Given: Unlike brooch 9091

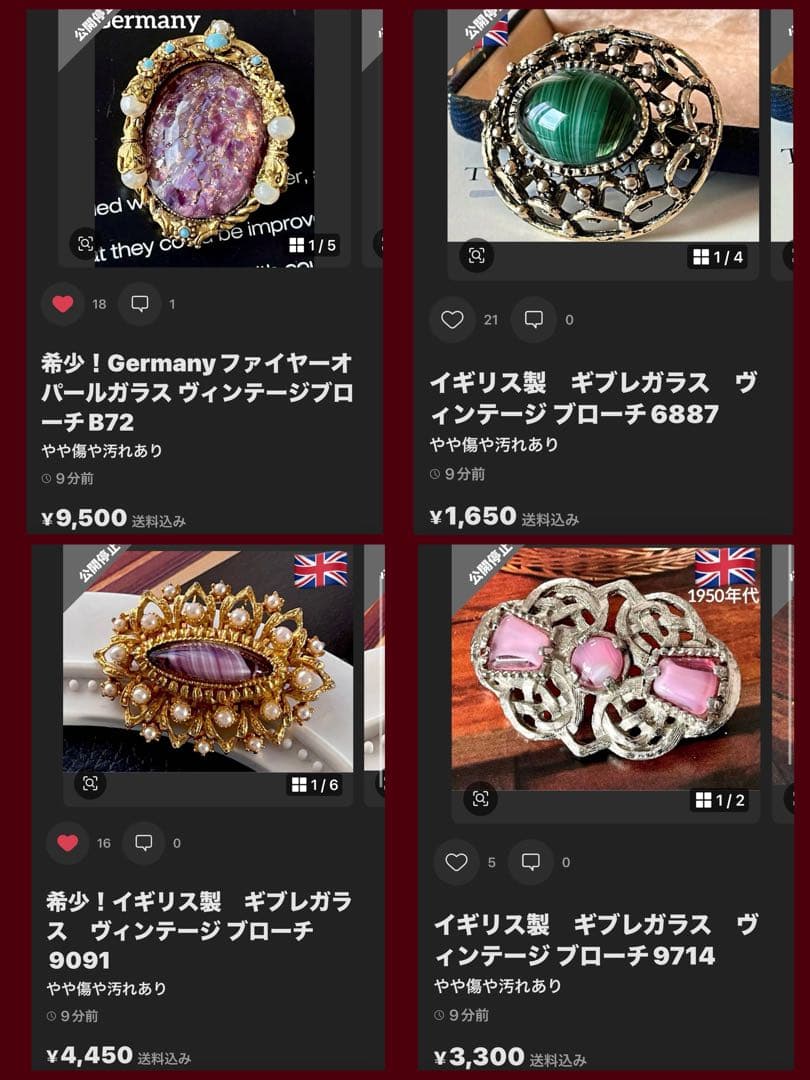Looking at the screenshot, I should click(66, 844).
